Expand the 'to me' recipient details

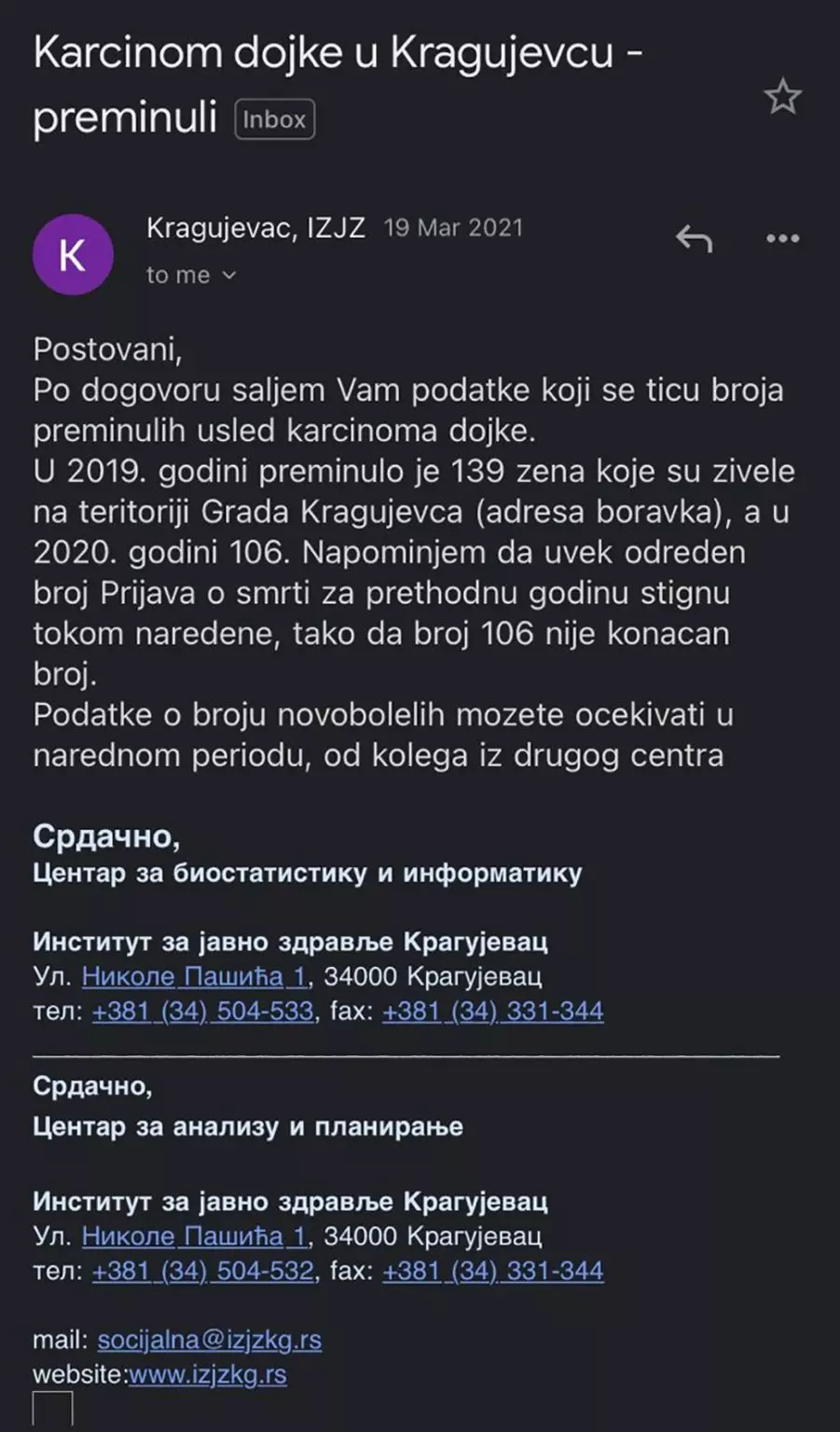click(x=191, y=275)
